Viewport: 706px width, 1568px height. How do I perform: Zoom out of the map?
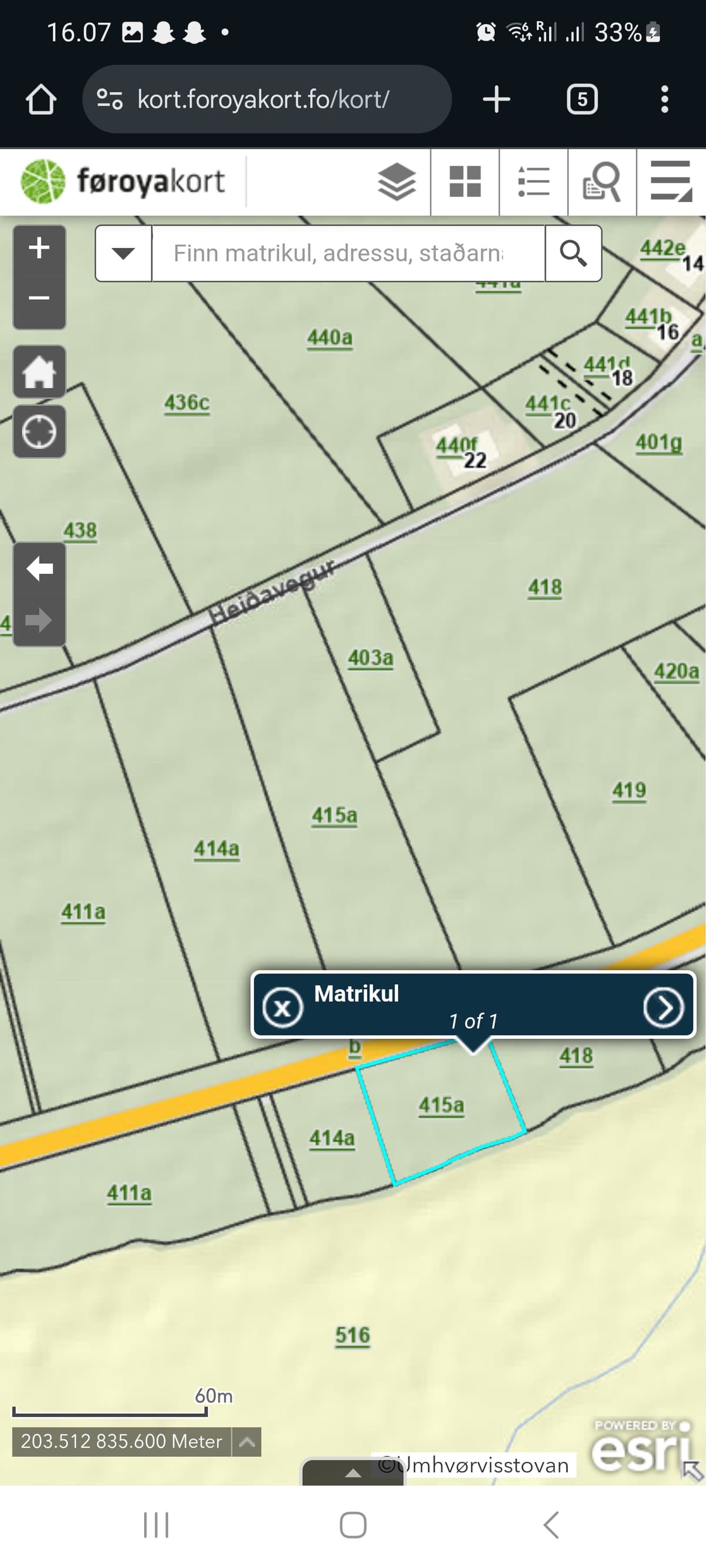click(x=39, y=298)
